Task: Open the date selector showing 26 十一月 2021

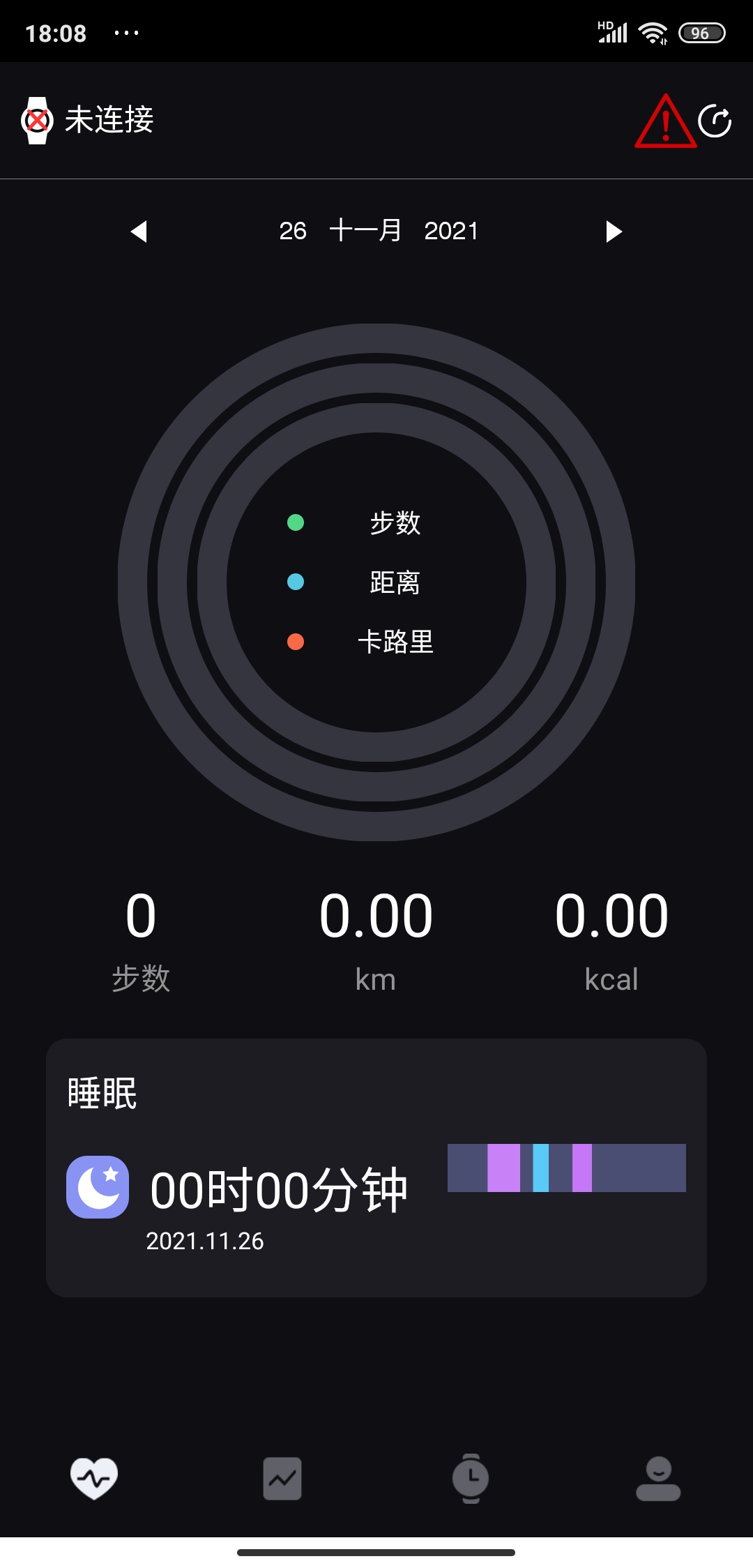Action: click(x=379, y=231)
